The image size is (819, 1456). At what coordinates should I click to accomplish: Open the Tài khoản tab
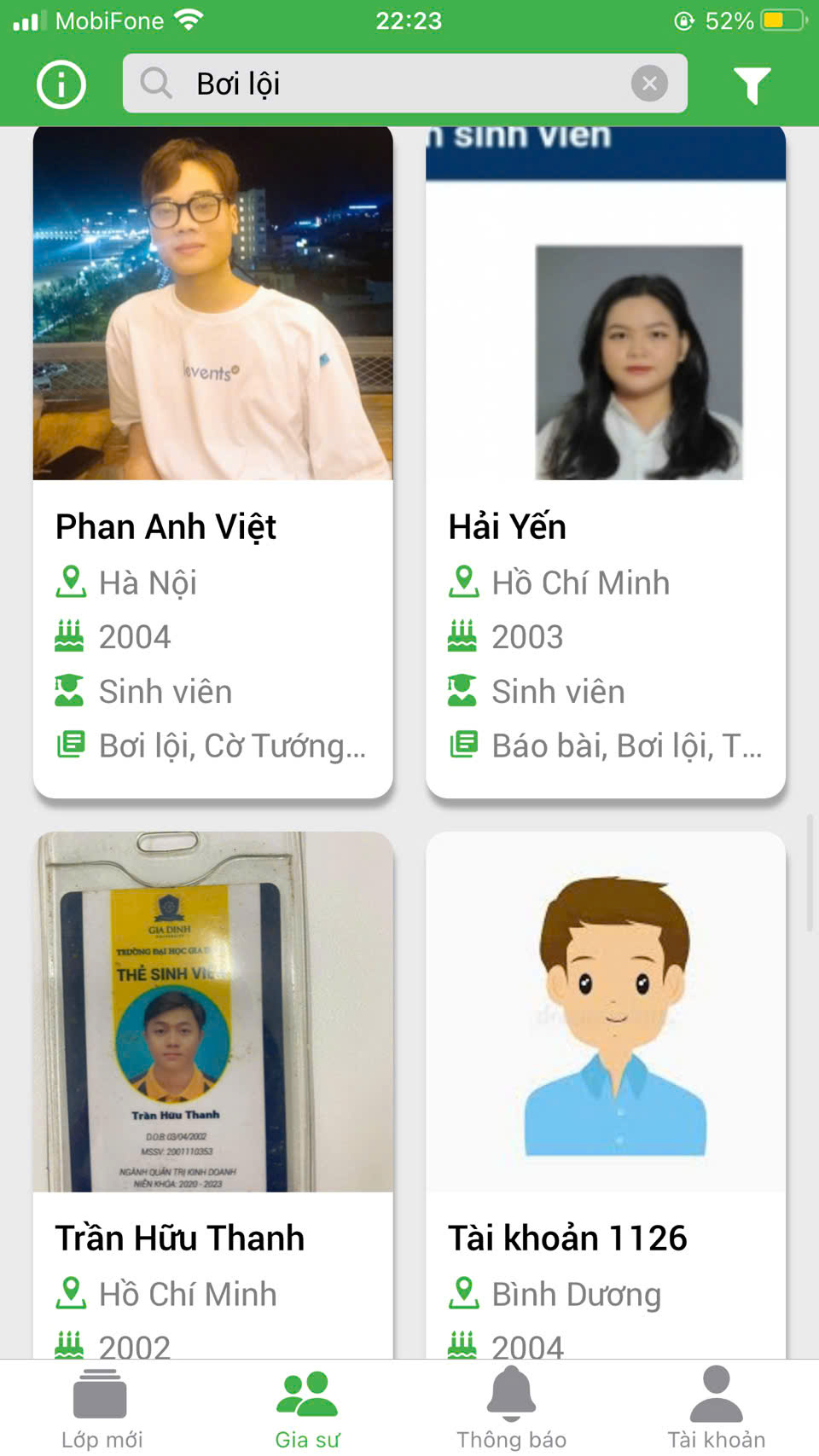[716, 1408]
